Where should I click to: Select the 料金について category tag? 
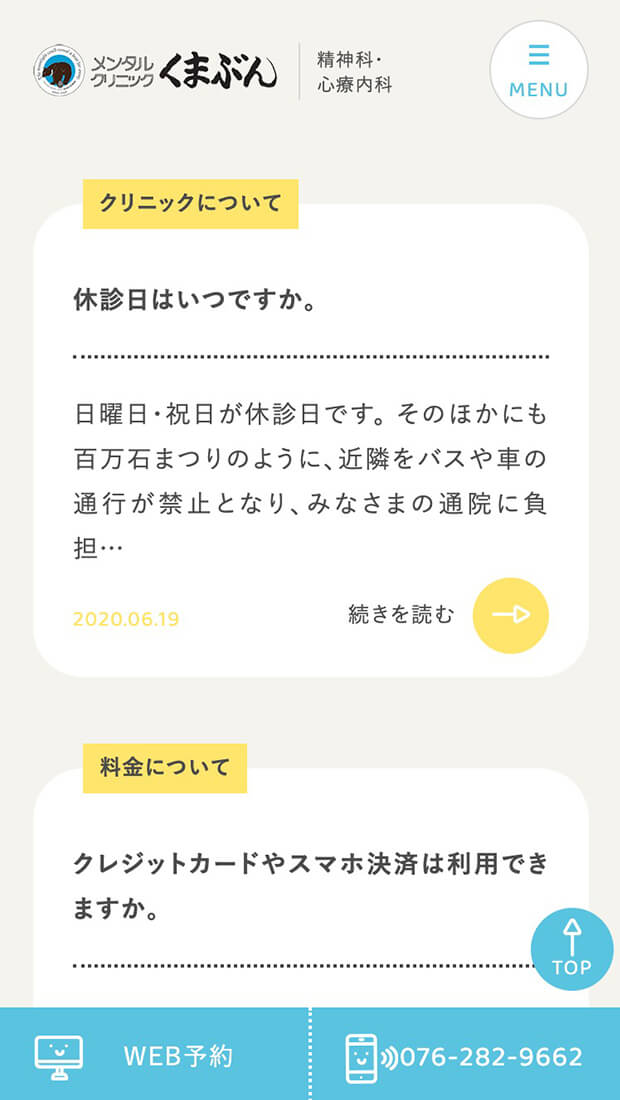(165, 768)
